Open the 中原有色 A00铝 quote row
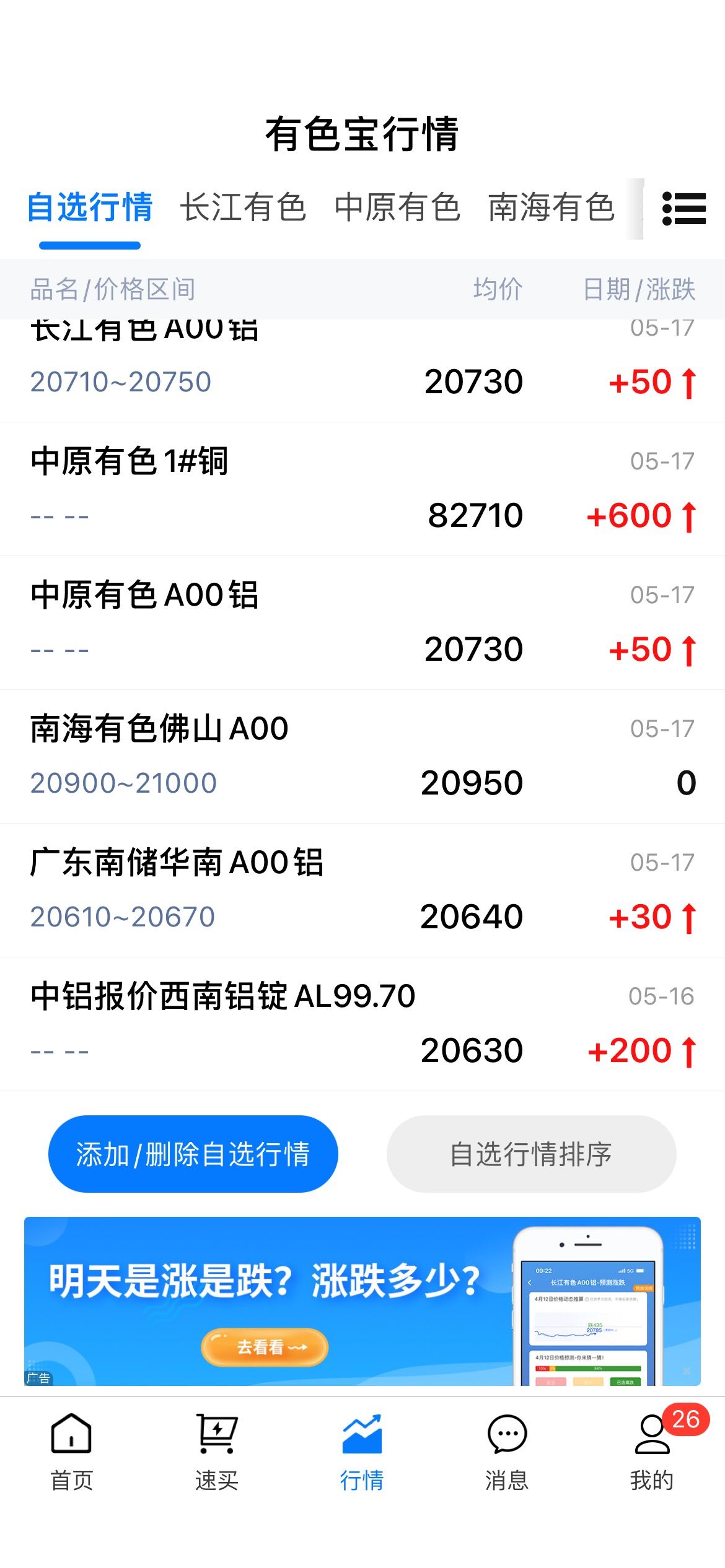The image size is (725, 1568). [x=362, y=623]
